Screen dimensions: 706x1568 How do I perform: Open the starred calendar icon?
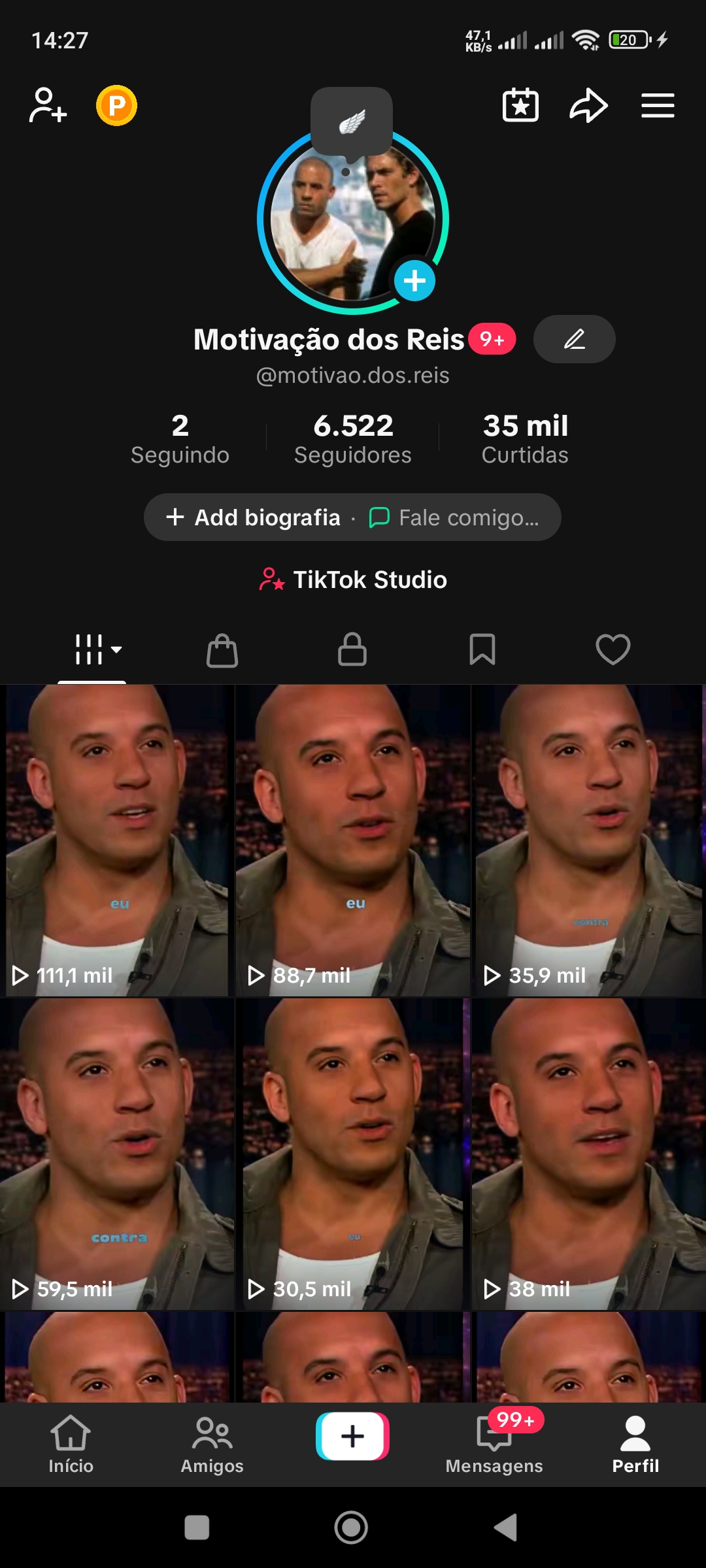tap(520, 105)
